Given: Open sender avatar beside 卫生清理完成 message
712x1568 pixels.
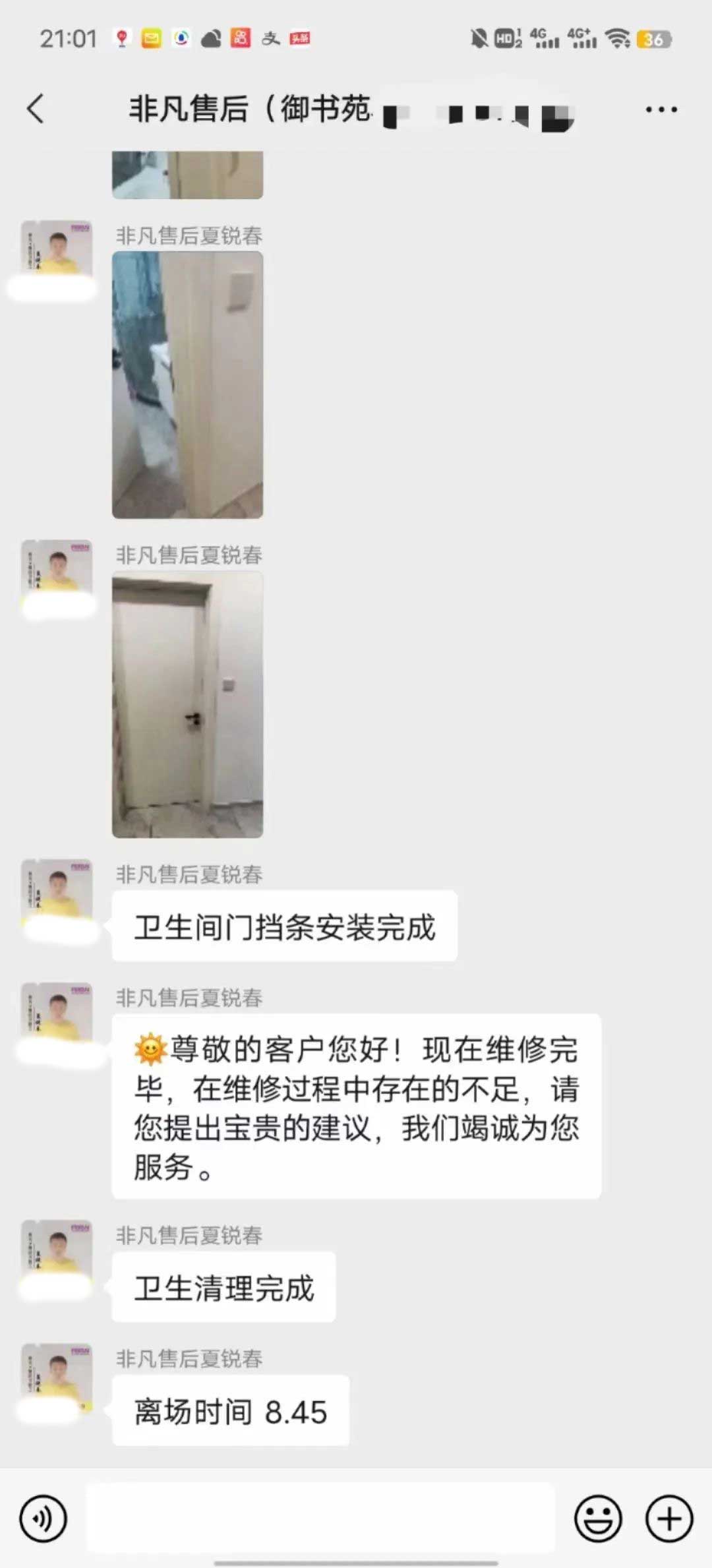Looking at the screenshot, I should [57, 1251].
